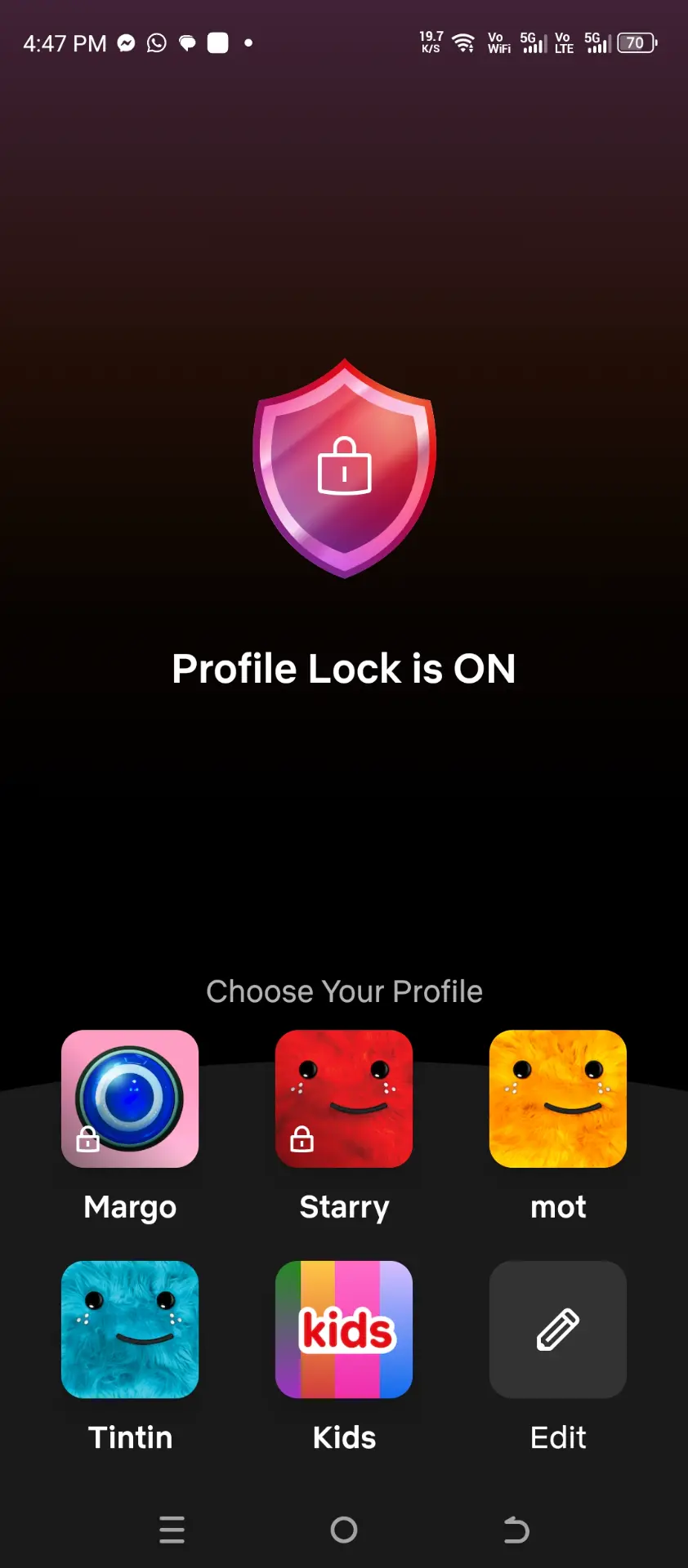
Task: Open recent apps from the navigation bar
Action: coord(172,1530)
